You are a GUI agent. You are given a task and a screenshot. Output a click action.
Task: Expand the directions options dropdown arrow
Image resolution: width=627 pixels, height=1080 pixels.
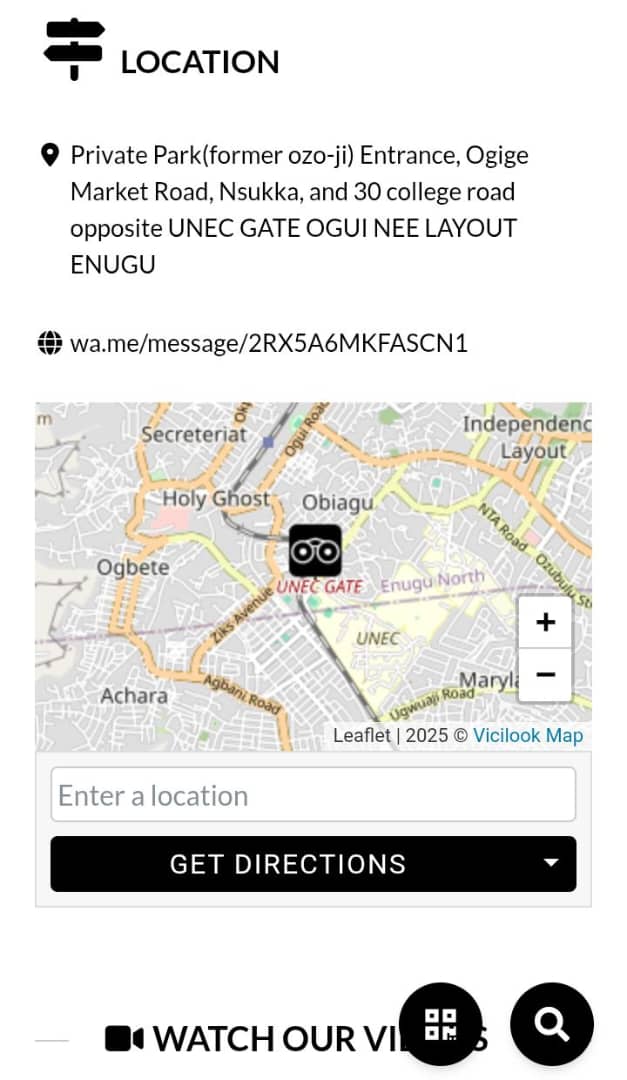pyautogui.click(x=551, y=863)
